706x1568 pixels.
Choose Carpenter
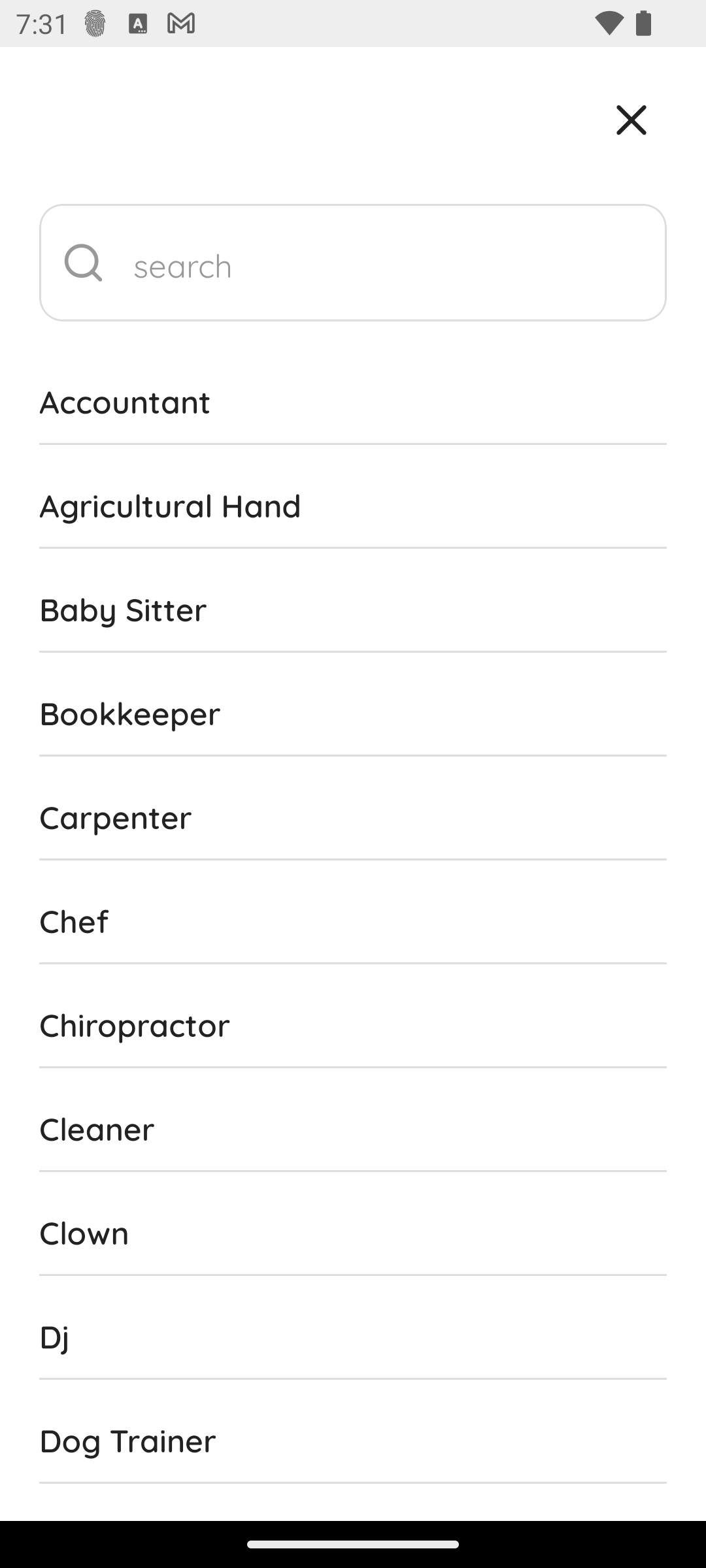point(353,818)
